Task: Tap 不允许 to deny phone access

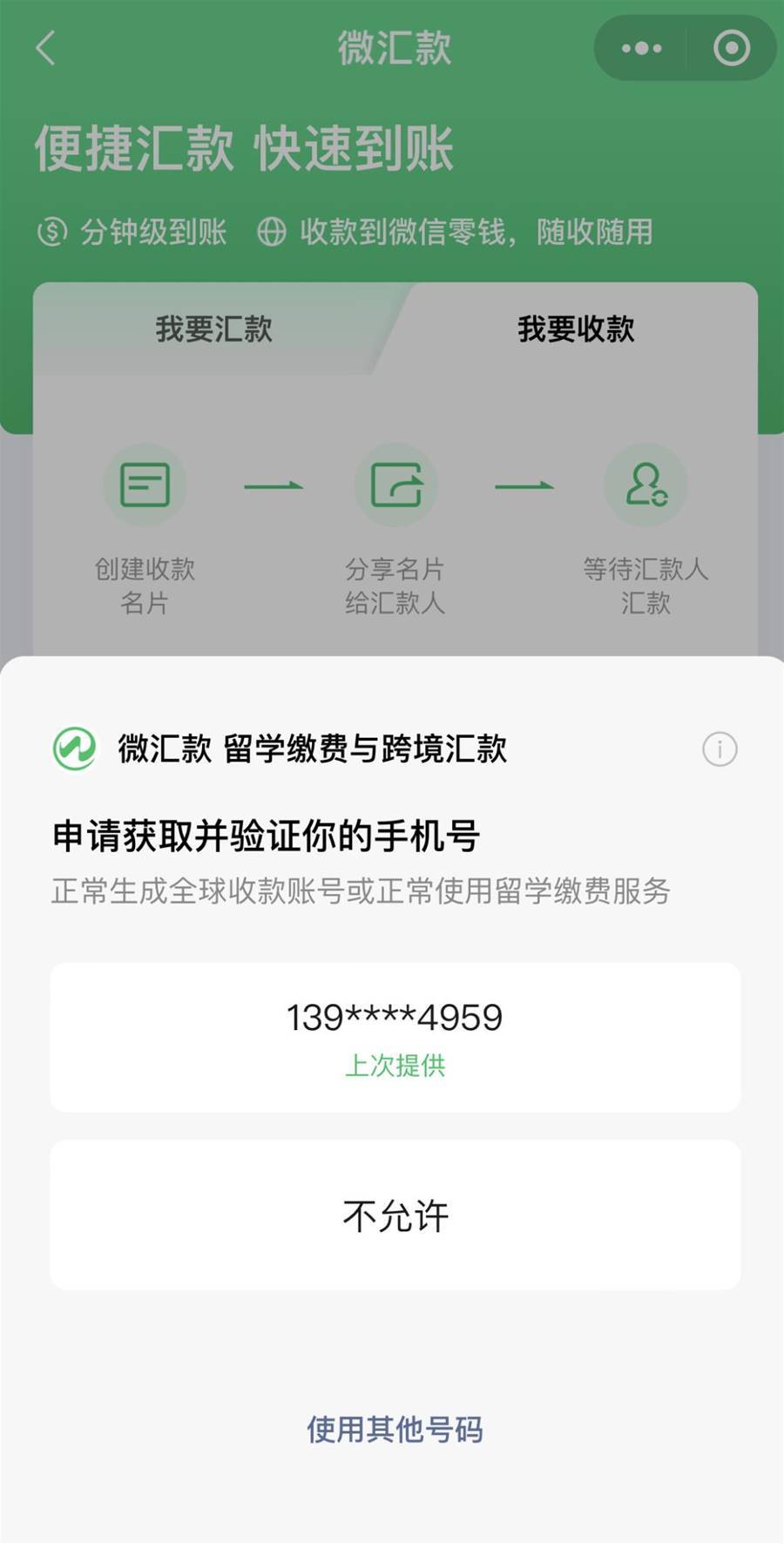Action: tap(395, 1215)
